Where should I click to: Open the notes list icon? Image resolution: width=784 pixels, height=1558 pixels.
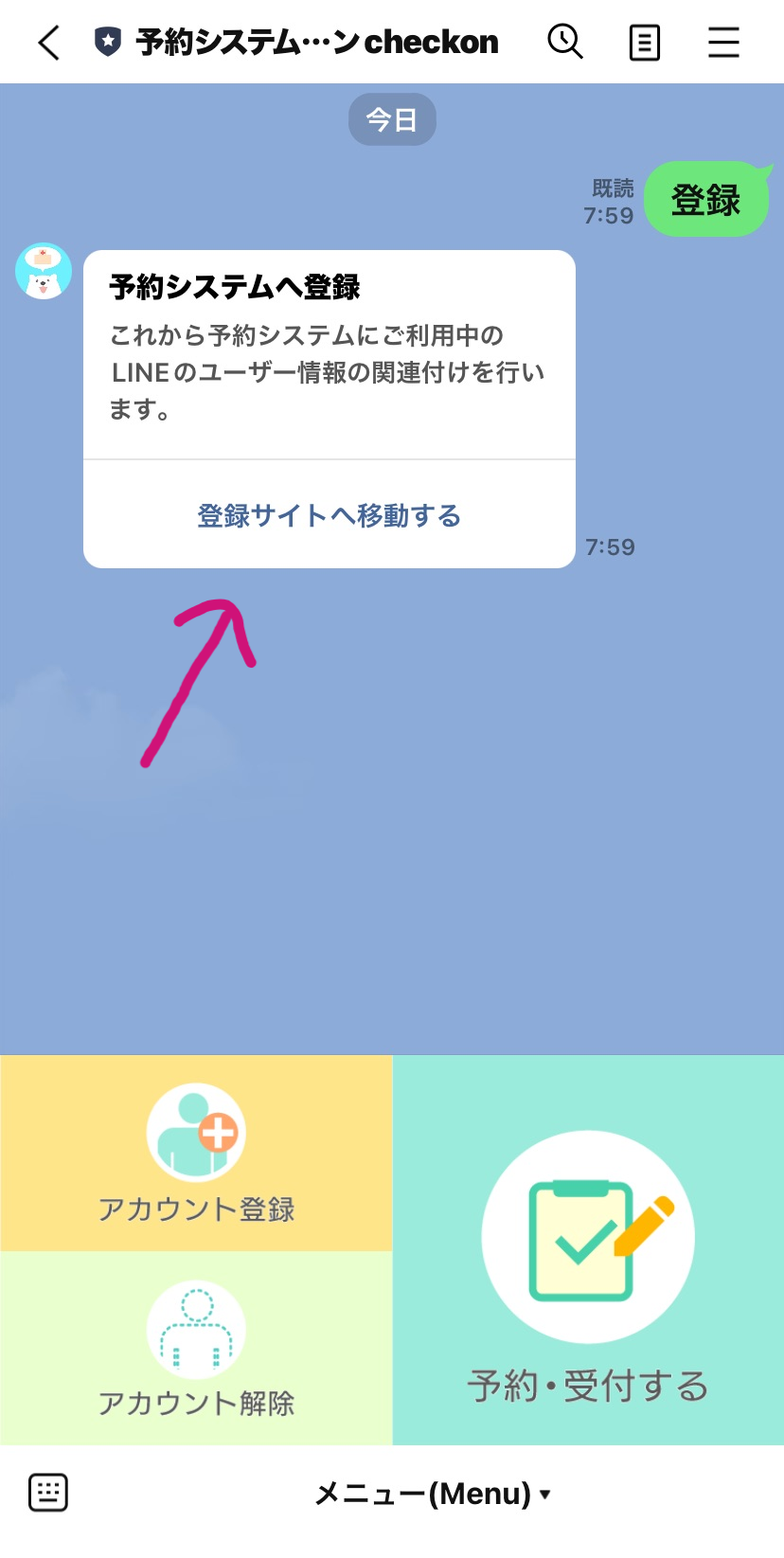coord(645,43)
